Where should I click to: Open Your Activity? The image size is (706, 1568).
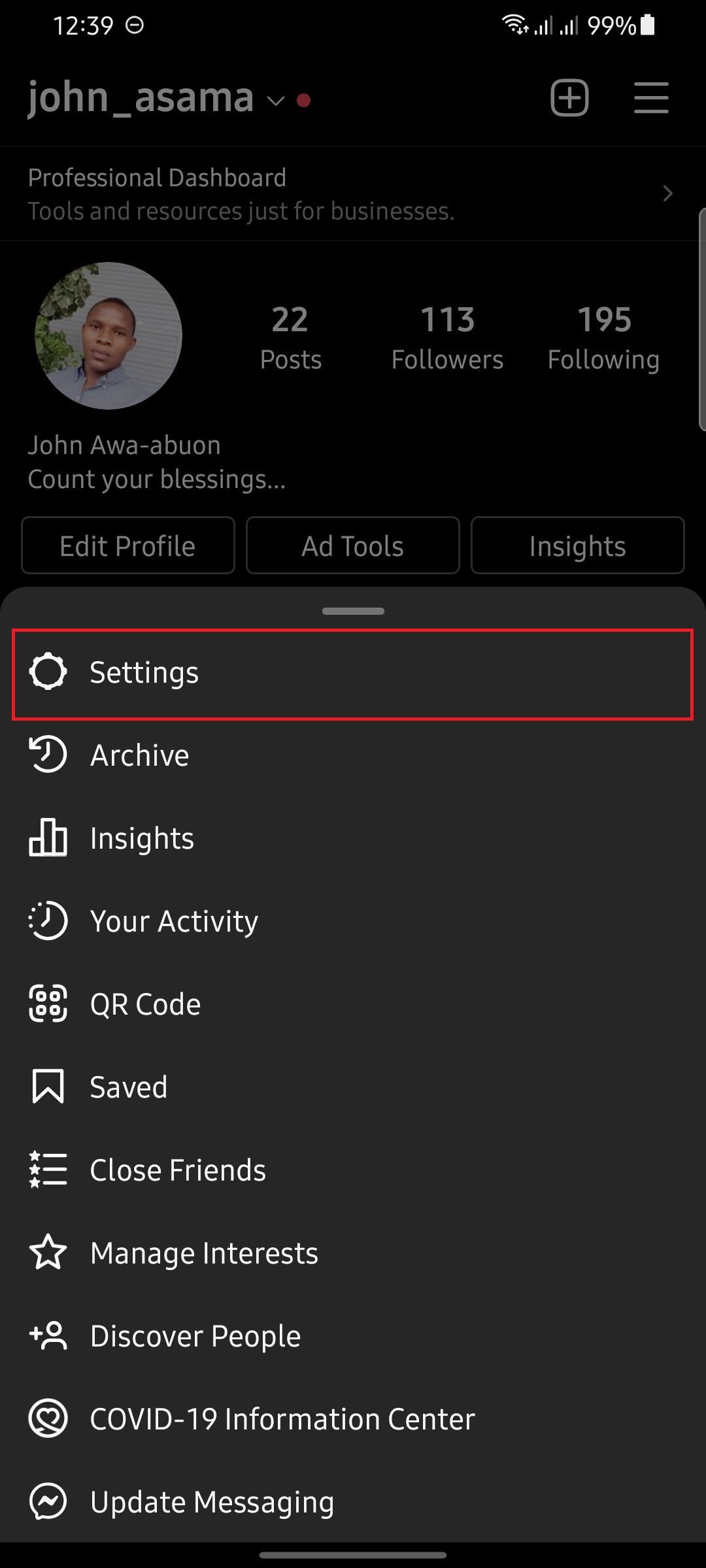click(x=174, y=922)
